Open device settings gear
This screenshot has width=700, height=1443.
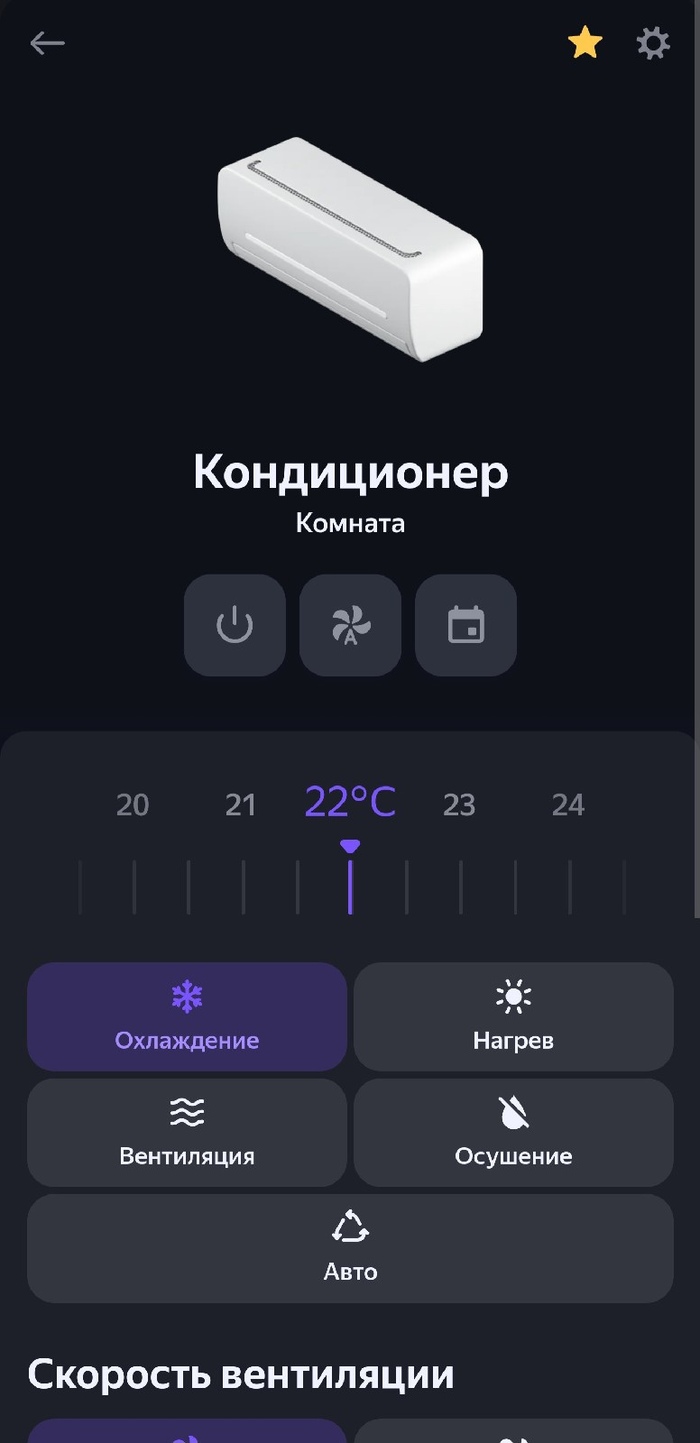653,43
